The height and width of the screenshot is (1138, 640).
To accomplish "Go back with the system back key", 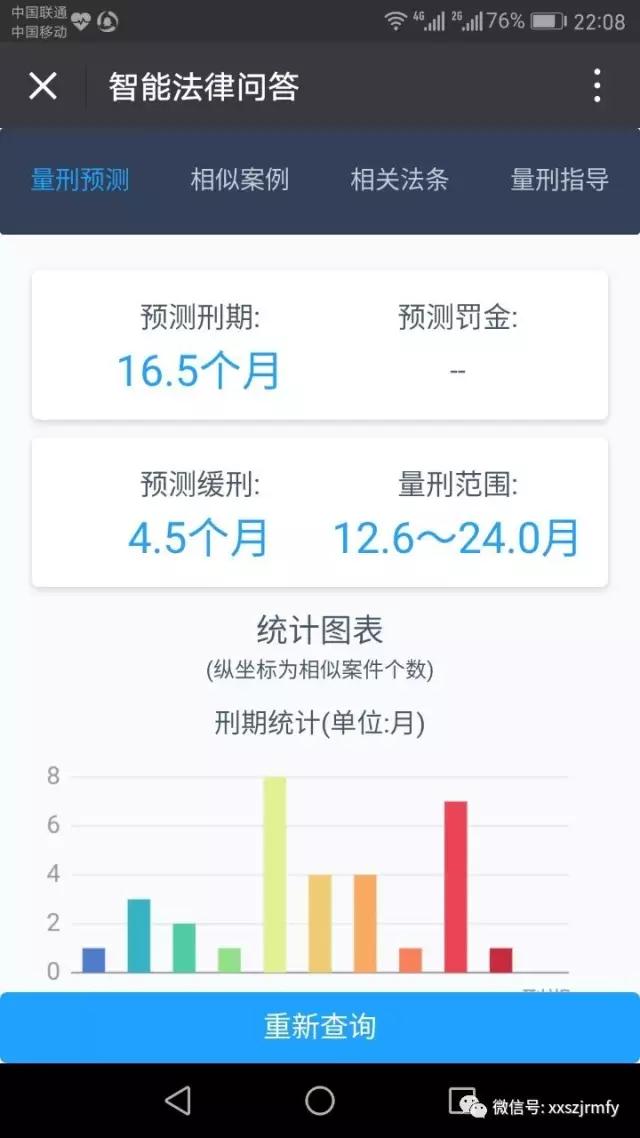I will click(x=178, y=1100).
